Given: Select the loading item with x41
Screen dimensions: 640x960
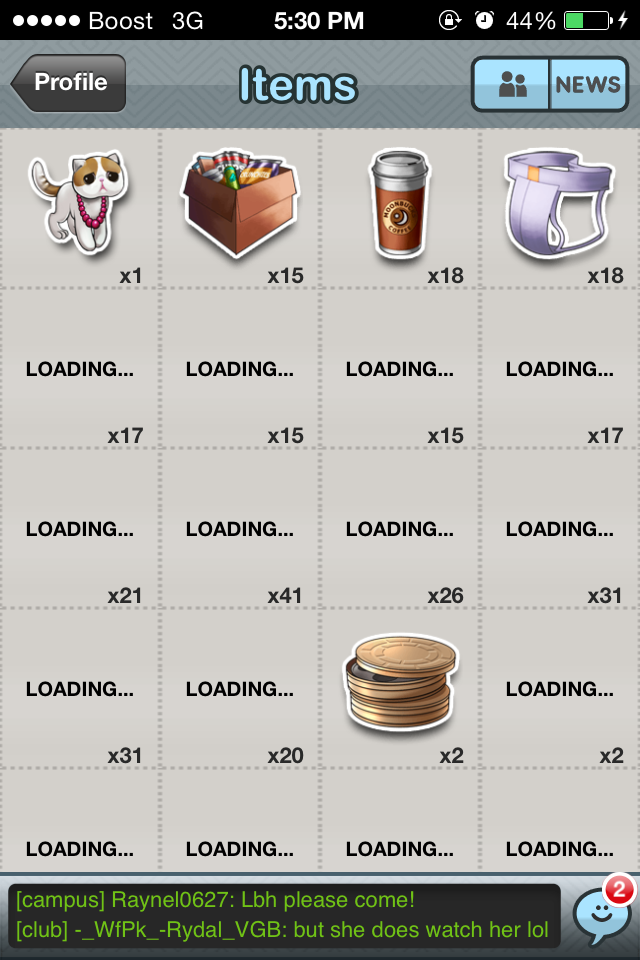Looking at the screenshot, I should tap(240, 529).
